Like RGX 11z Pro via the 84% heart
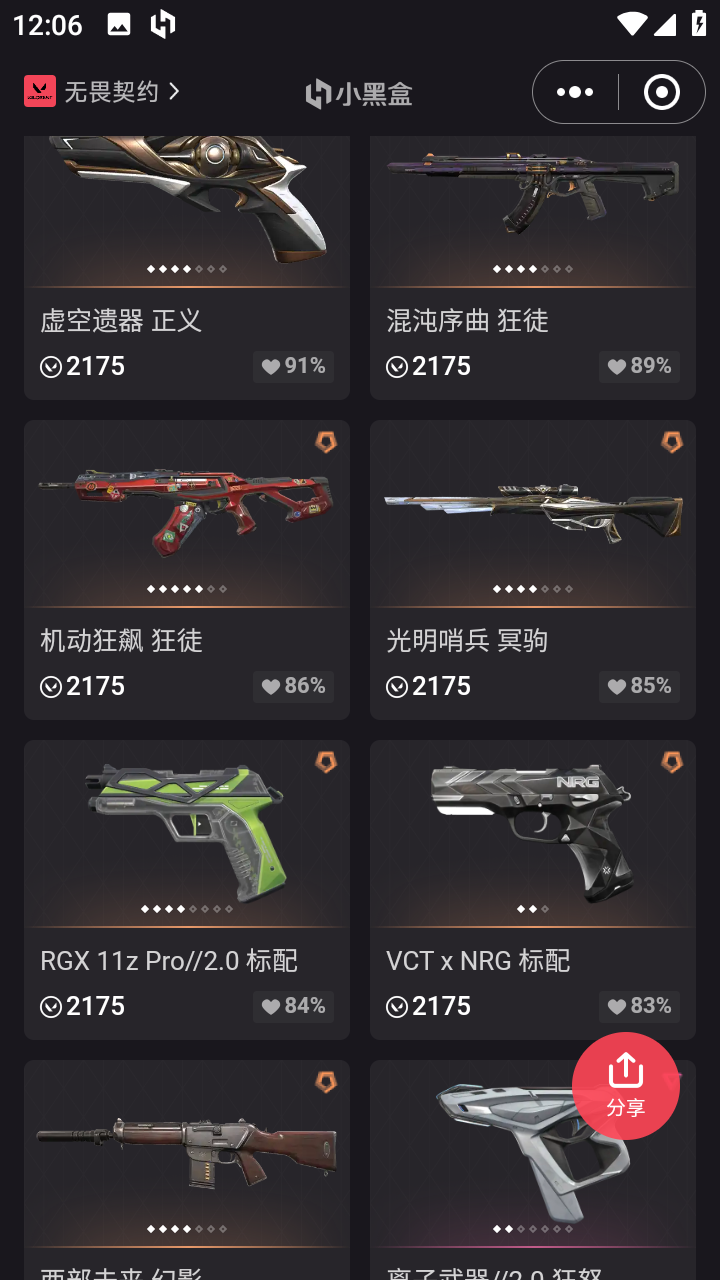This screenshot has height=1280, width=720. pos(294,1006)
